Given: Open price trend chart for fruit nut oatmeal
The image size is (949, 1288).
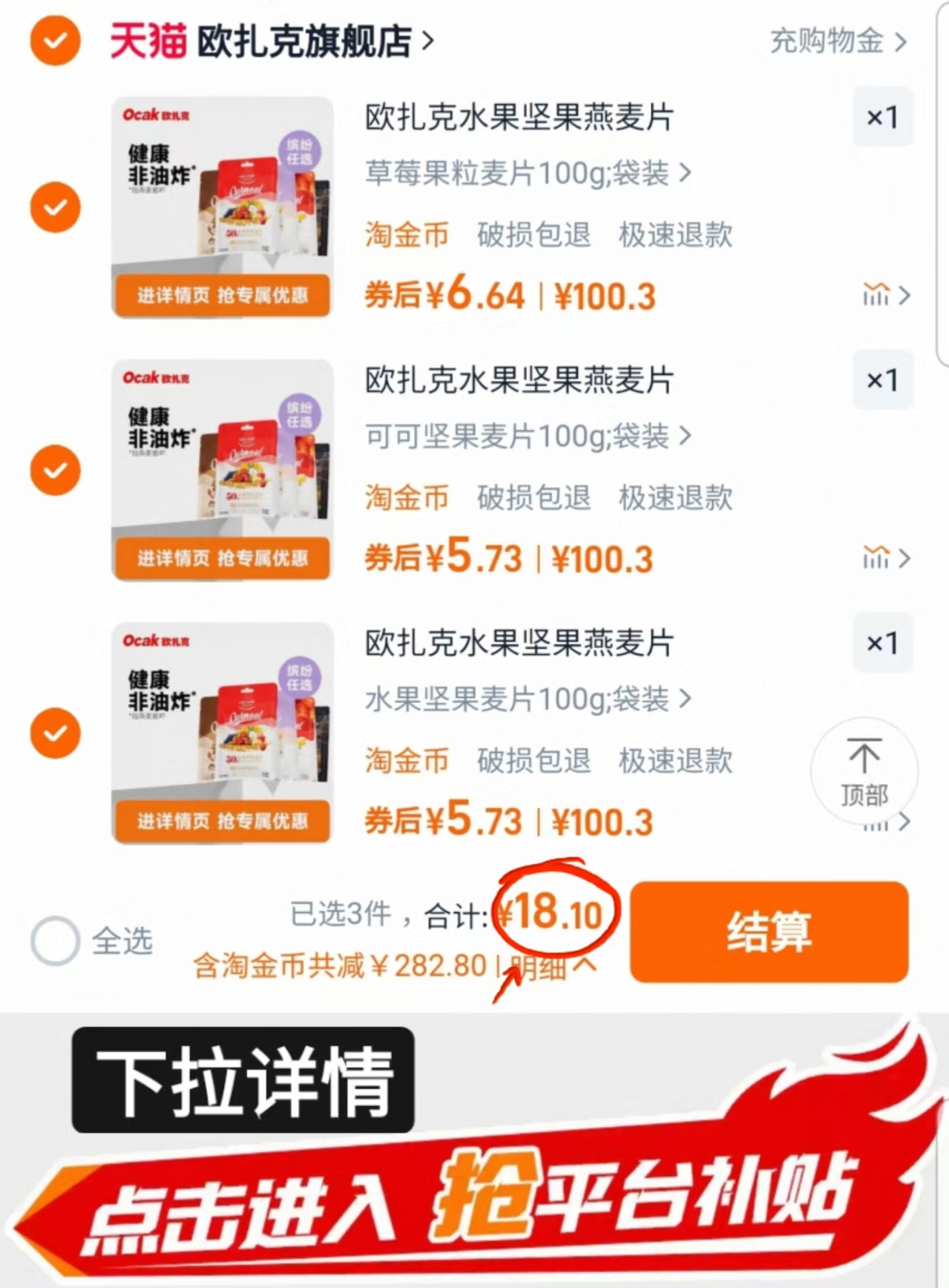Looking at the screenshot, I should (876, 823).
